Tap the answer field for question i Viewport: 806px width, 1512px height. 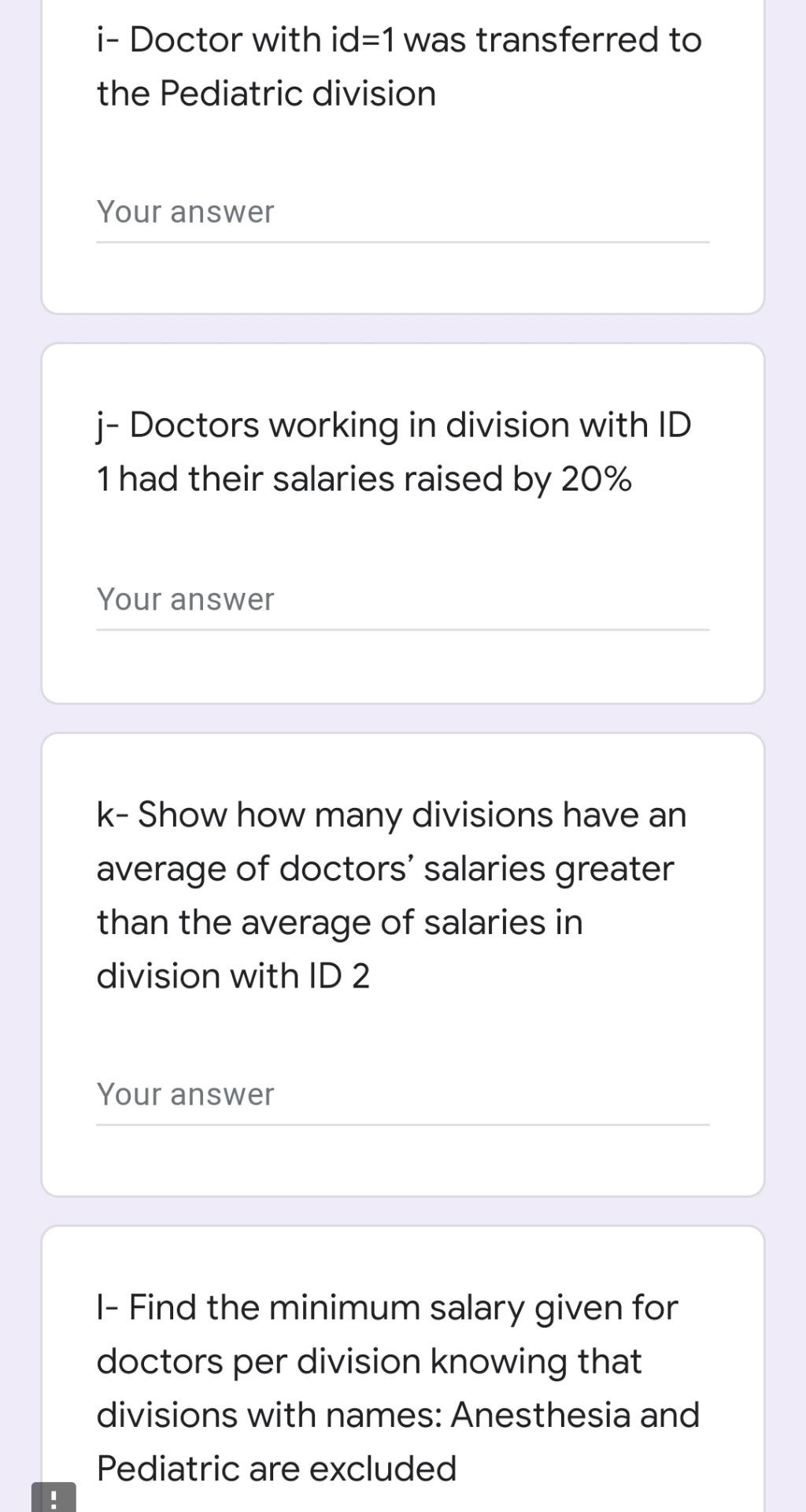pos(402,213)
